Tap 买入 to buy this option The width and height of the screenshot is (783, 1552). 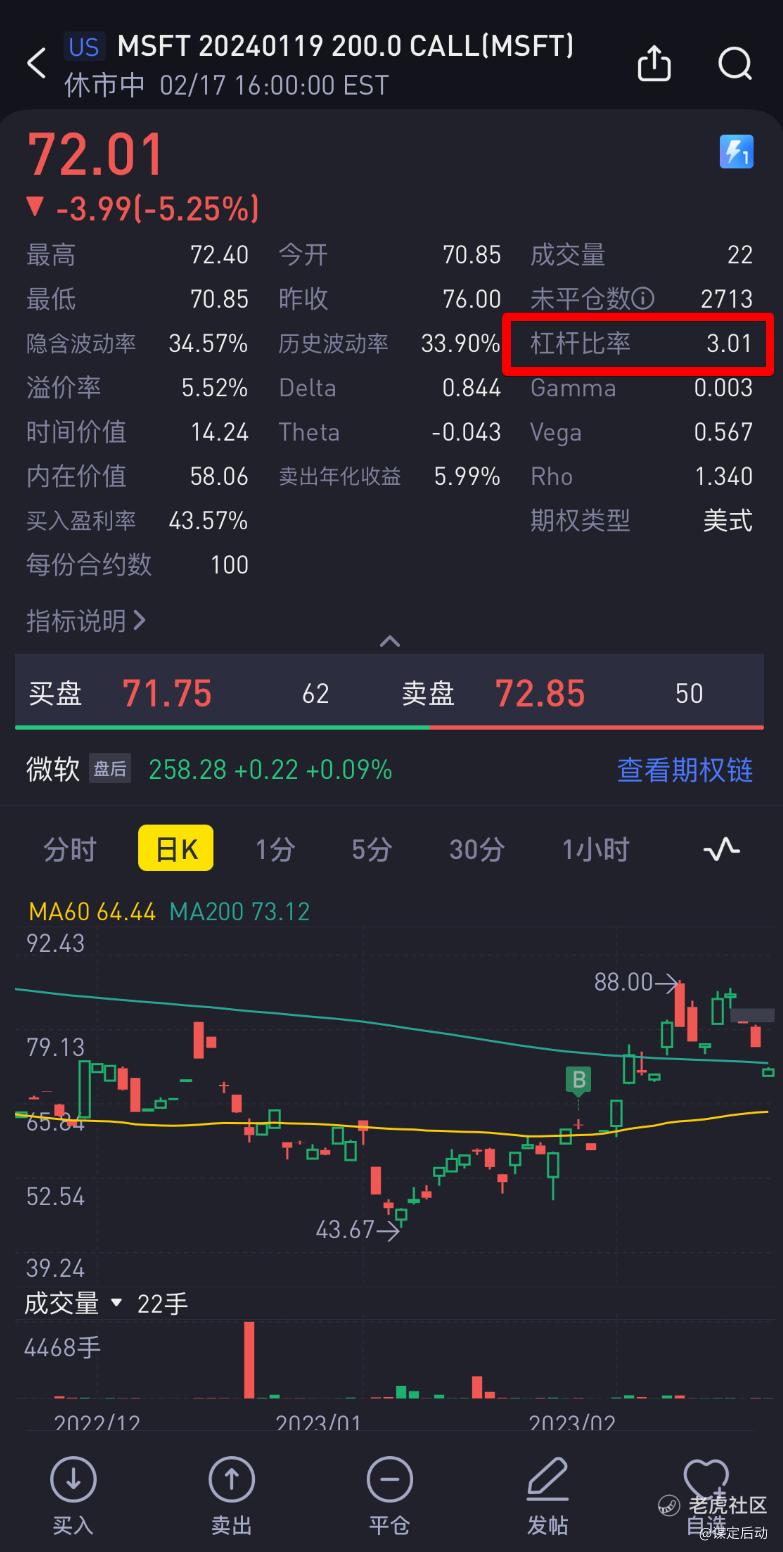click(72, 1495)
